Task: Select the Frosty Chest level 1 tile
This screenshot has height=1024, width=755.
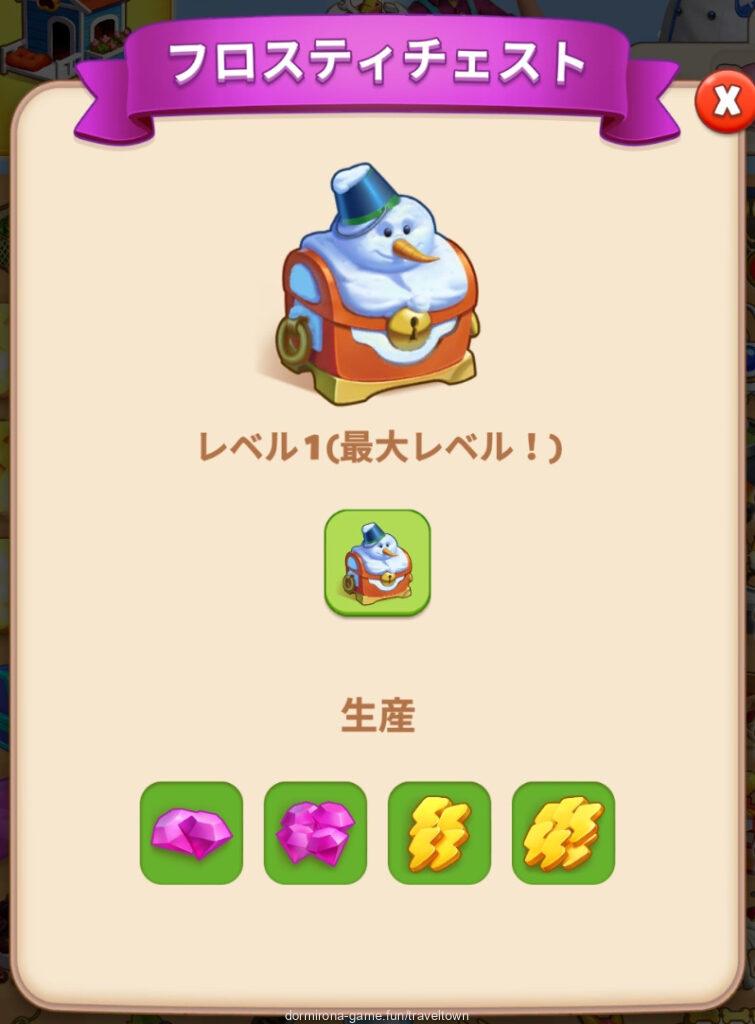Action: [x=377, y=562]
